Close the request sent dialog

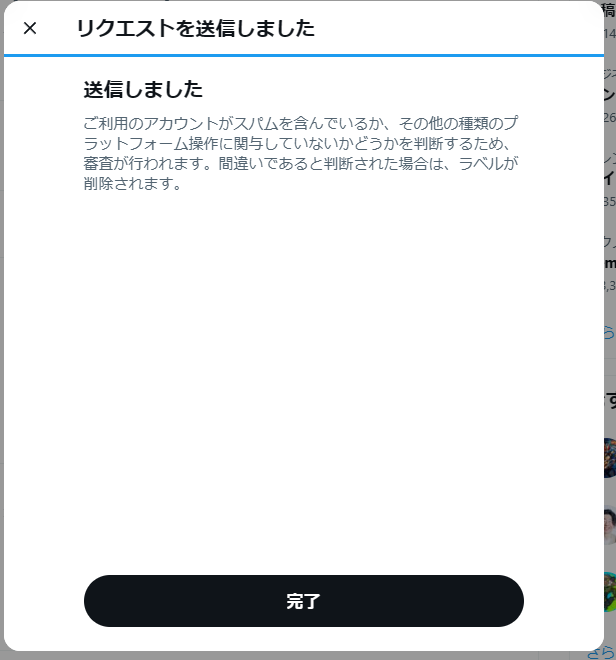pos(30,28)
